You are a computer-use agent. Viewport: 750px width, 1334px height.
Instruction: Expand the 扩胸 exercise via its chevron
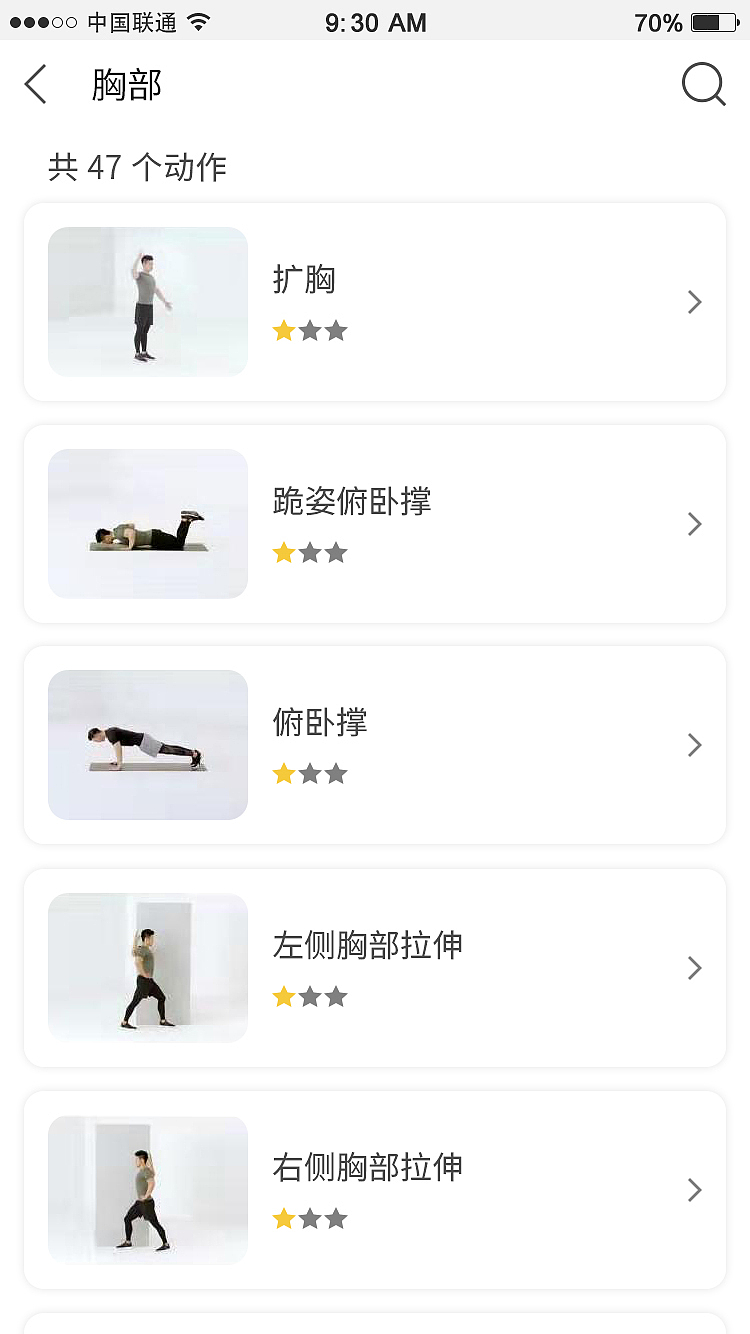tap(694, 301)
